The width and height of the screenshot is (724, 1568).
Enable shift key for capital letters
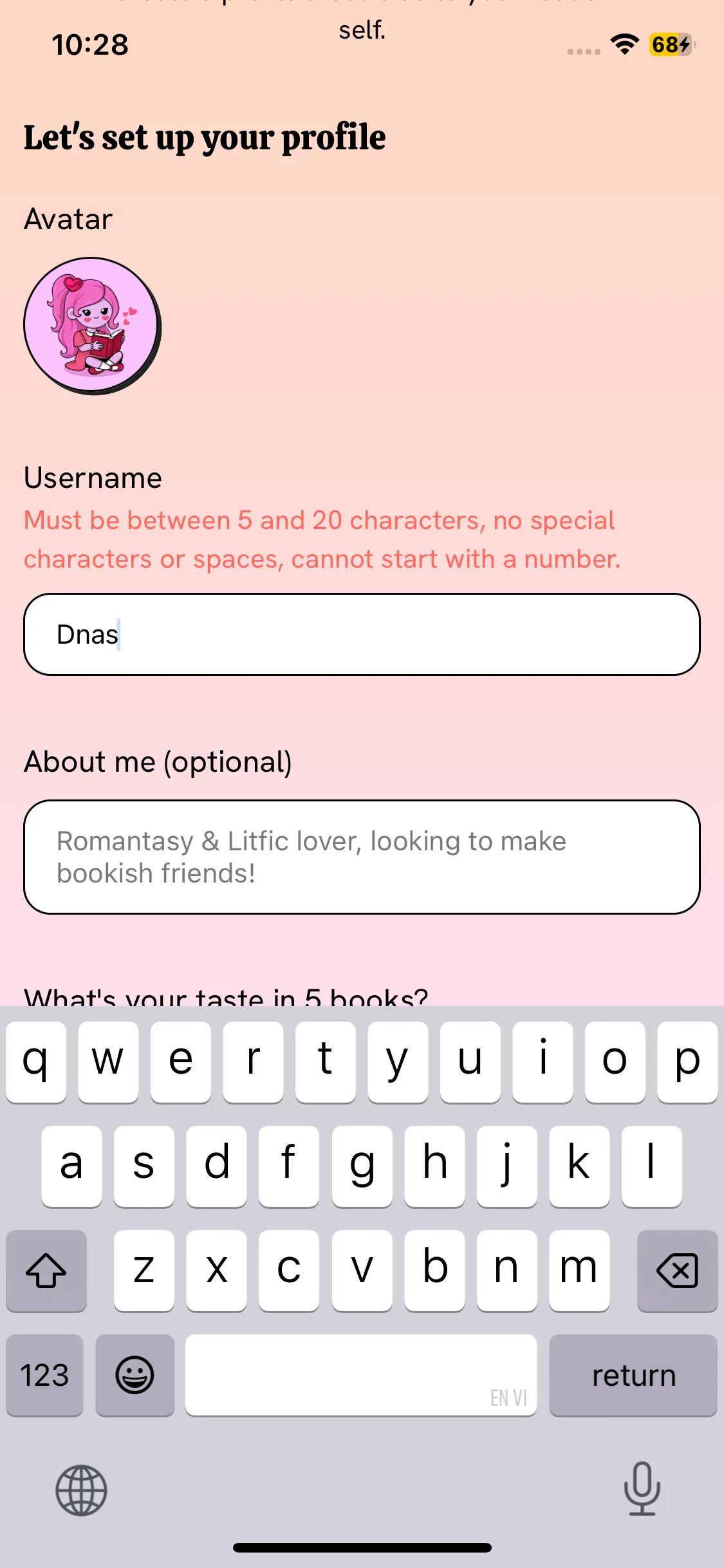click(46, 1271)
